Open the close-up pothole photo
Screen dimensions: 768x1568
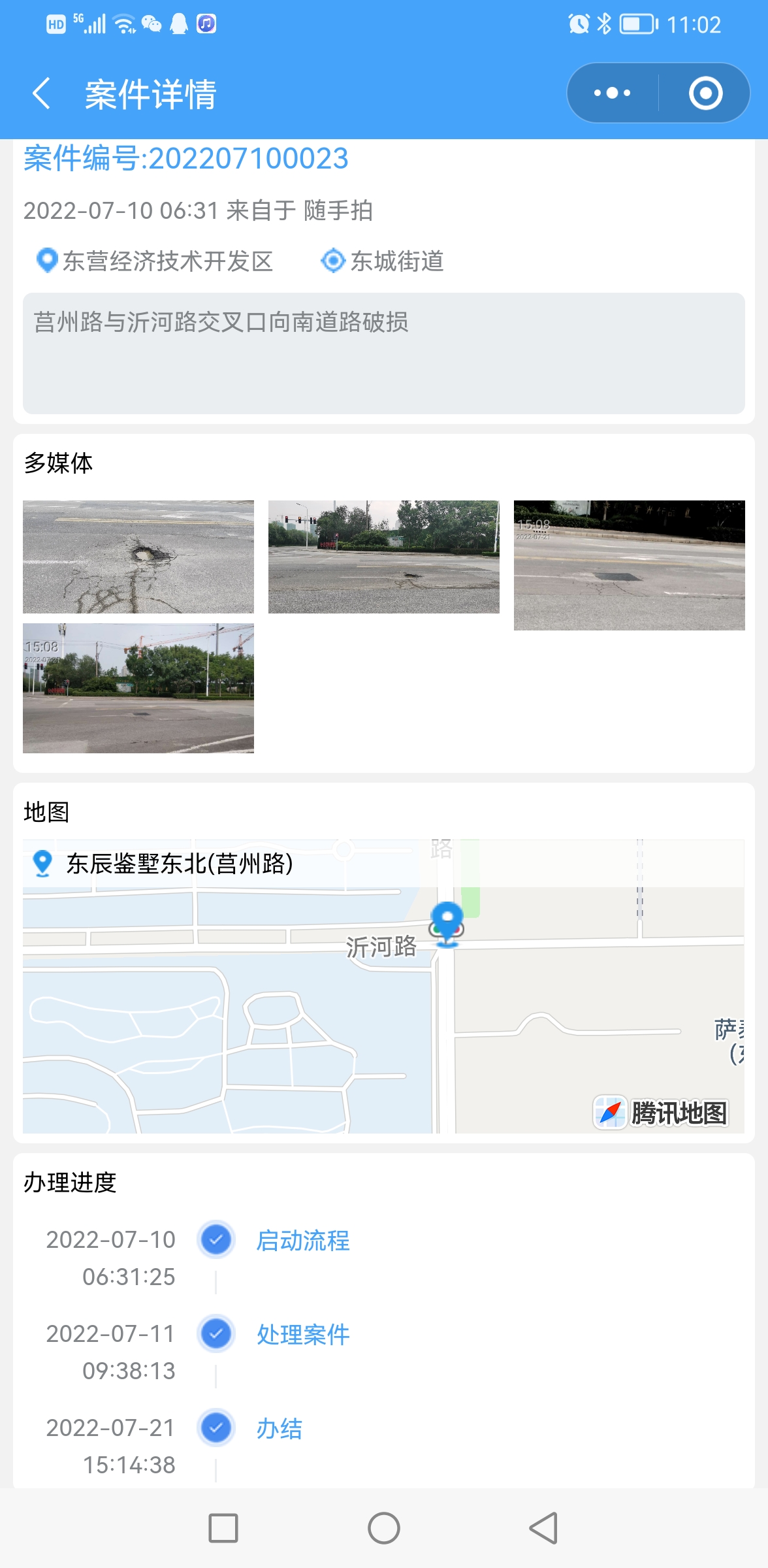click(138, 557)
